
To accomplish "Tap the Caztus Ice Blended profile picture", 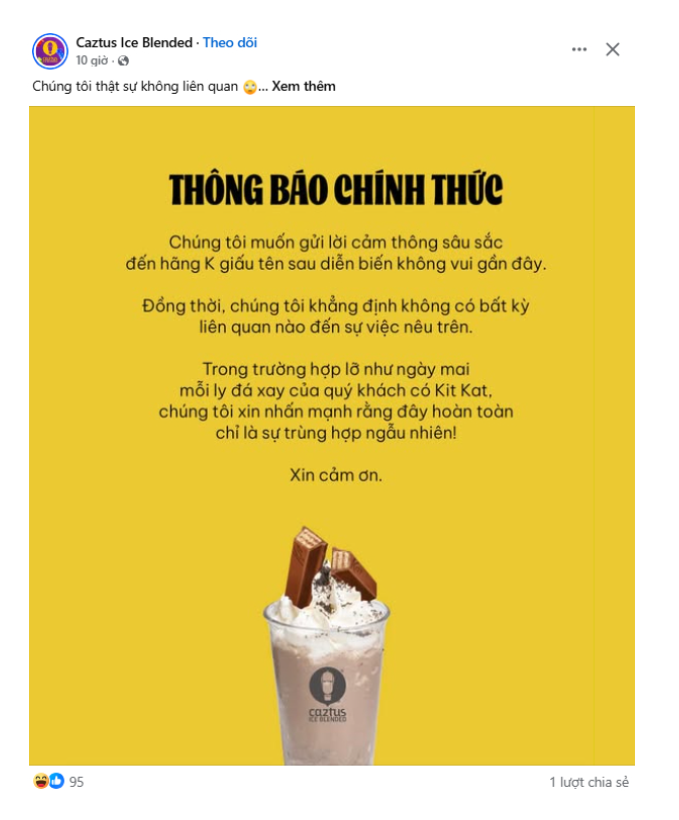I will [x=50, y=51].
